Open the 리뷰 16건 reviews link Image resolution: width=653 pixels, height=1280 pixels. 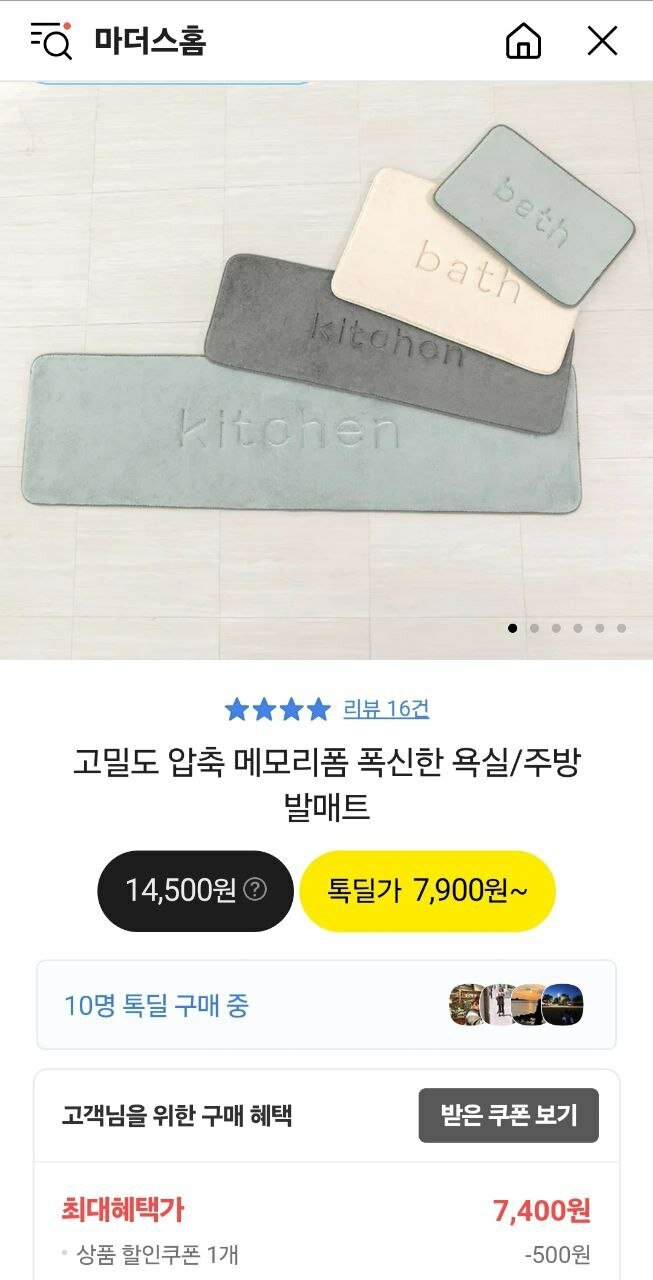[x=386, y=709]
